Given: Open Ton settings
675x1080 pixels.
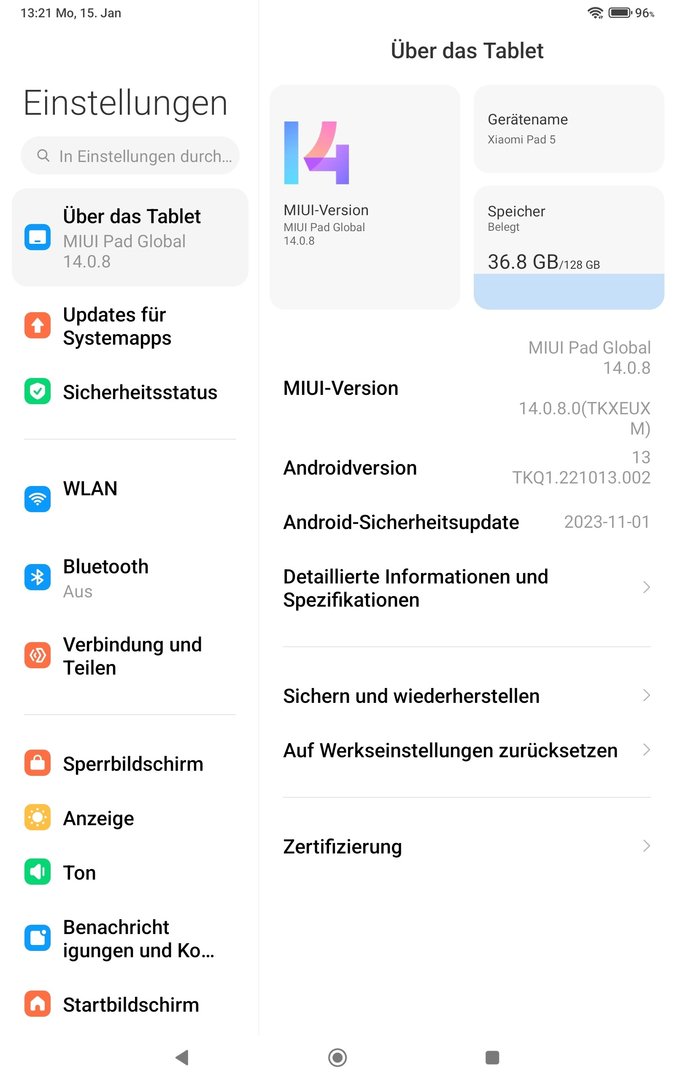Looking at the screenshot, I should (x=130, y=873).
